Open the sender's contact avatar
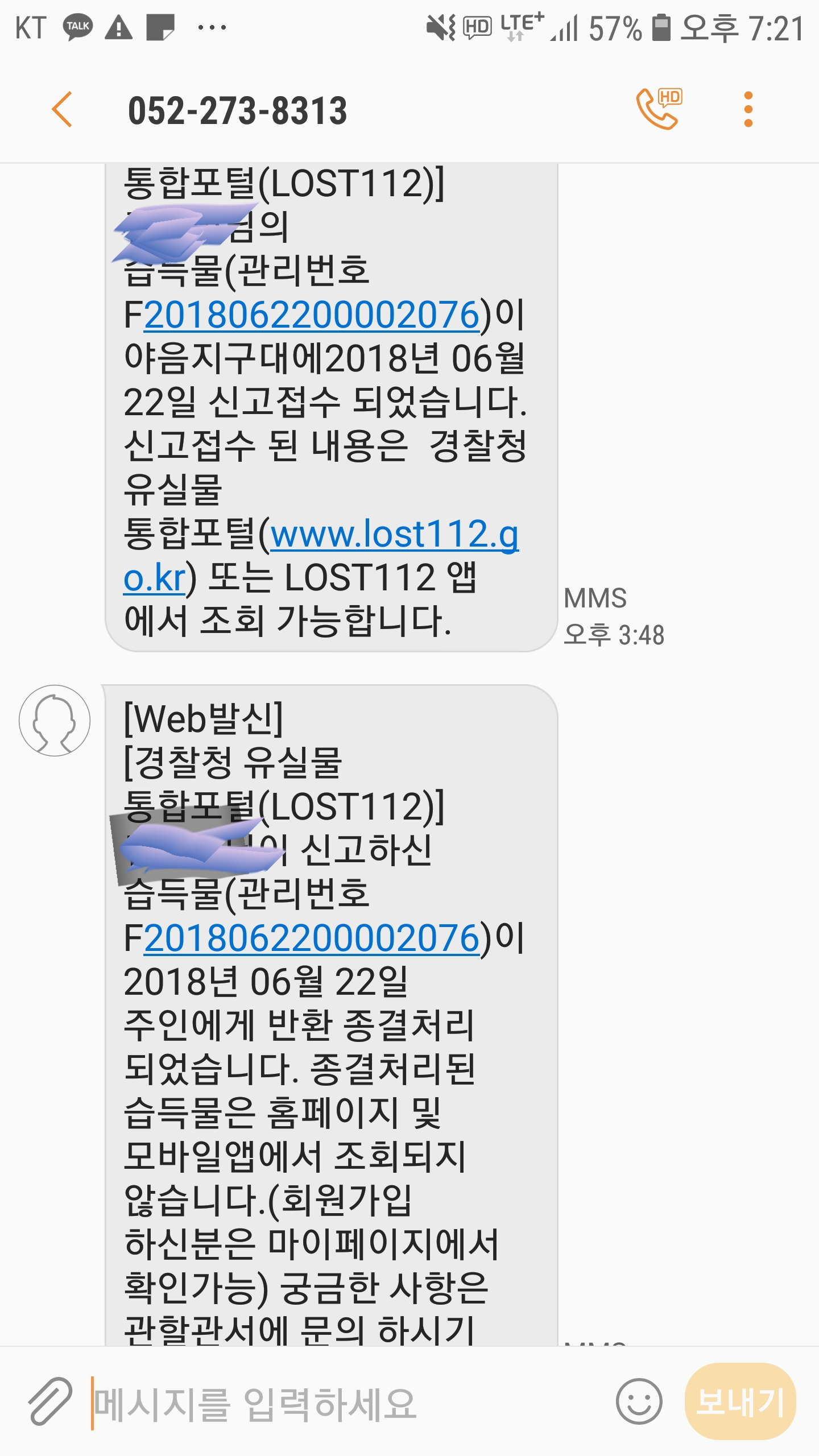Viewport: 819px width, 1456px height. 55,720
